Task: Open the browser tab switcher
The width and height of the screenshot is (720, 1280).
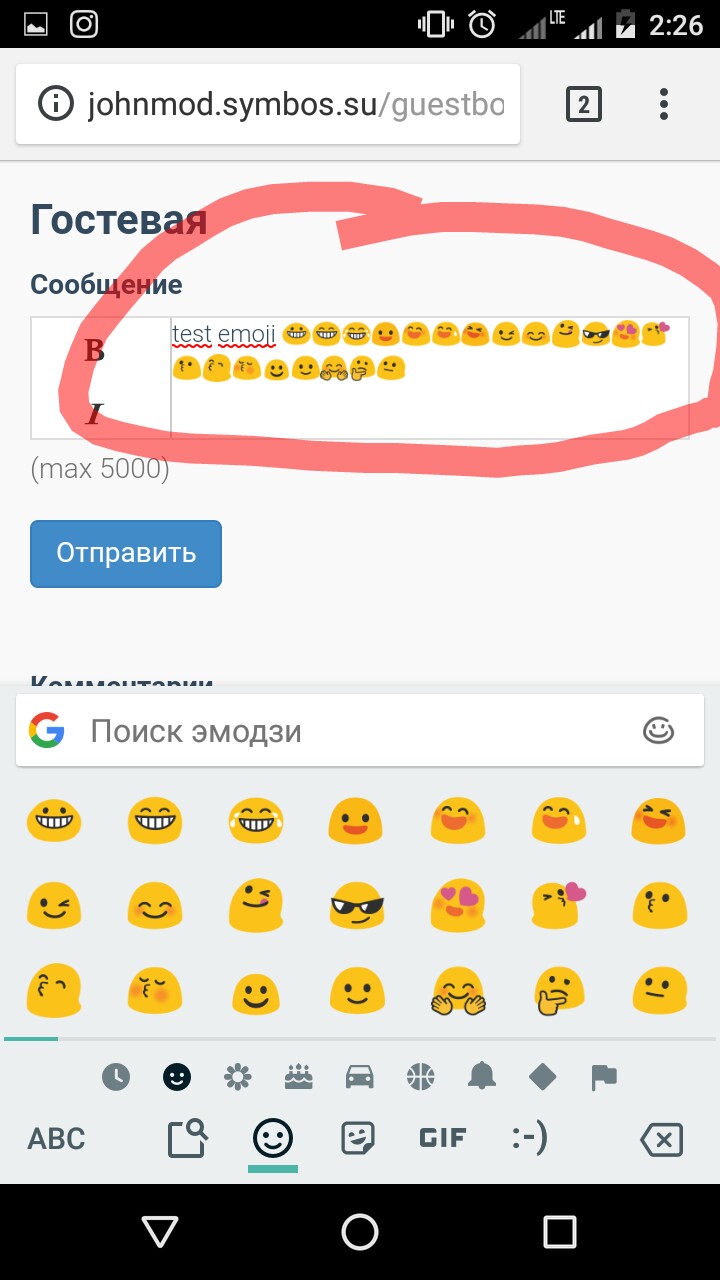Action: coord(584,104)
